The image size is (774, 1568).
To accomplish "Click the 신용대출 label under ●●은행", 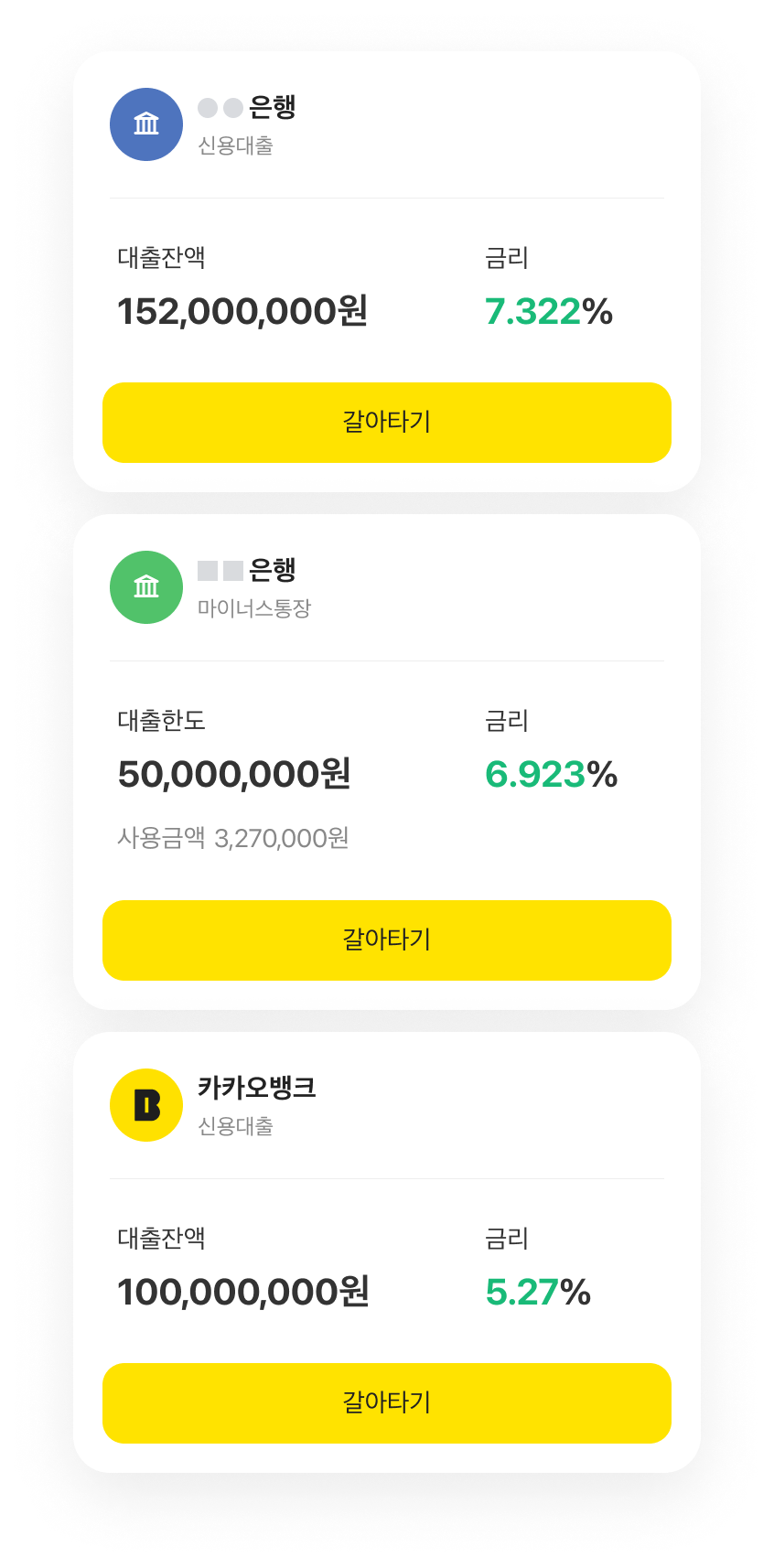I will pos(234,144).
